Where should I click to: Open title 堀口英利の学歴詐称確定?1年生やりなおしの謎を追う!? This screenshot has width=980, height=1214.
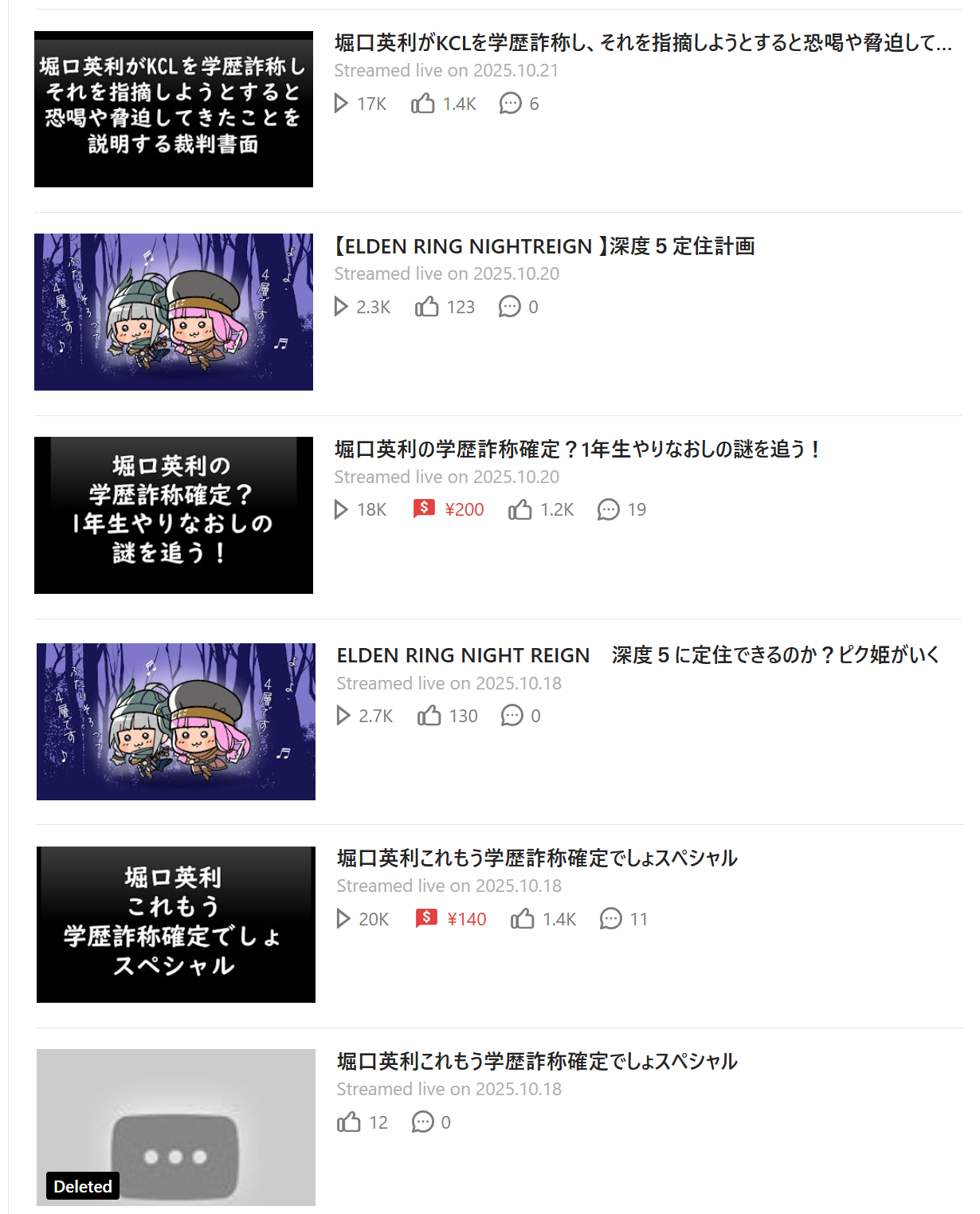(x=578, y=450)
